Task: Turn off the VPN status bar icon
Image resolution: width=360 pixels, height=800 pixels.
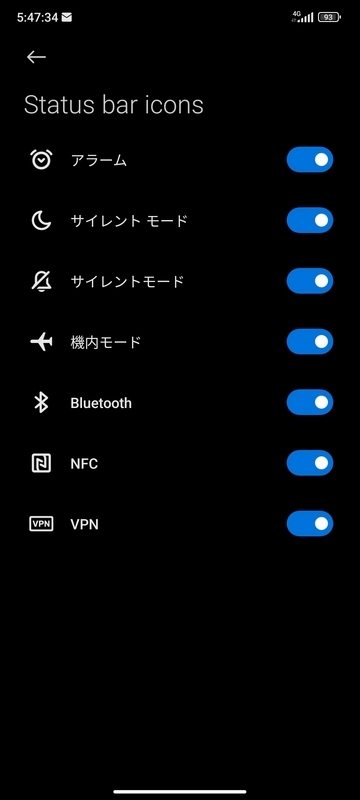Action: pos(310,524)
